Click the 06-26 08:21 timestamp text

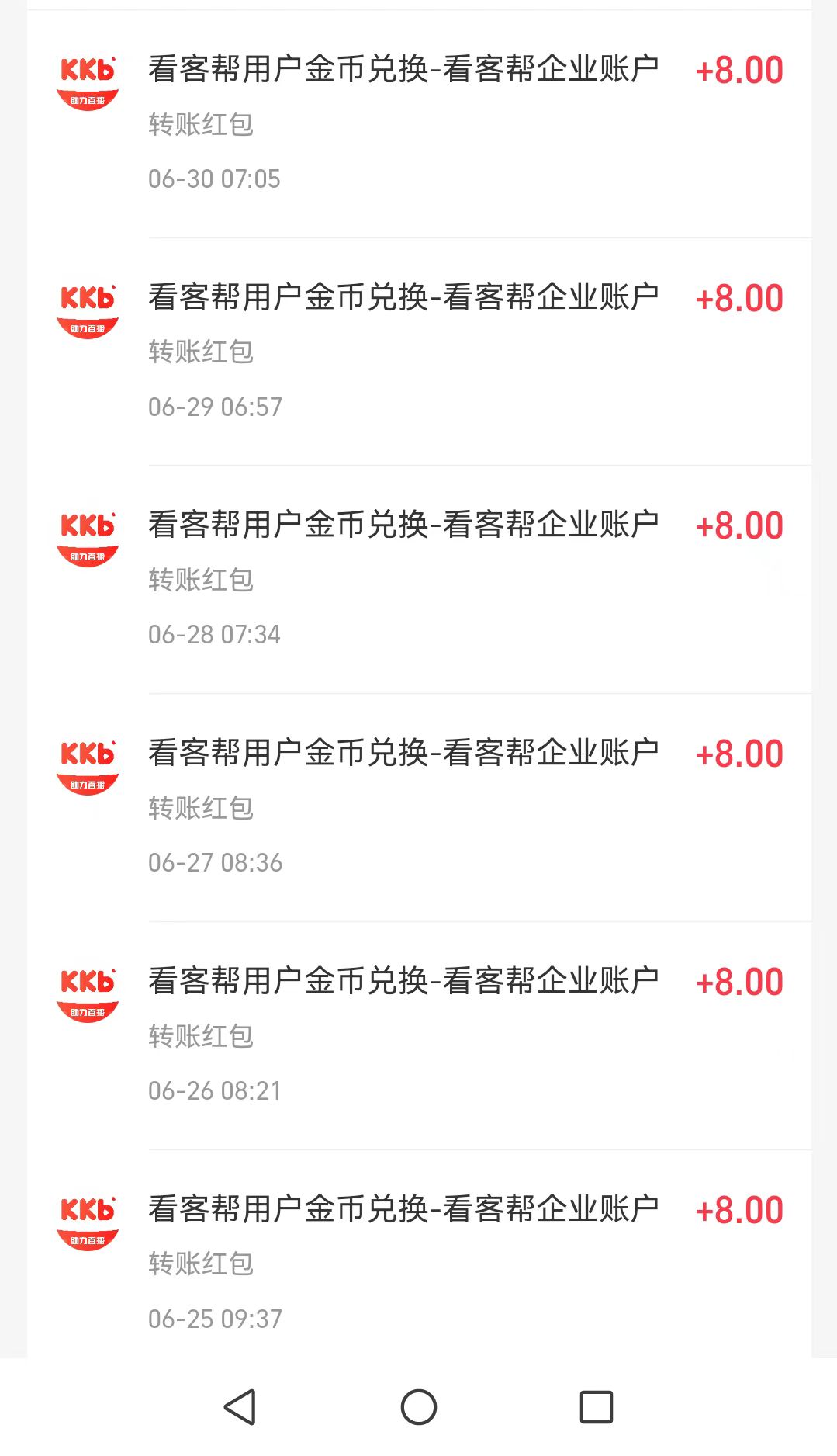tap(216, 1090)
